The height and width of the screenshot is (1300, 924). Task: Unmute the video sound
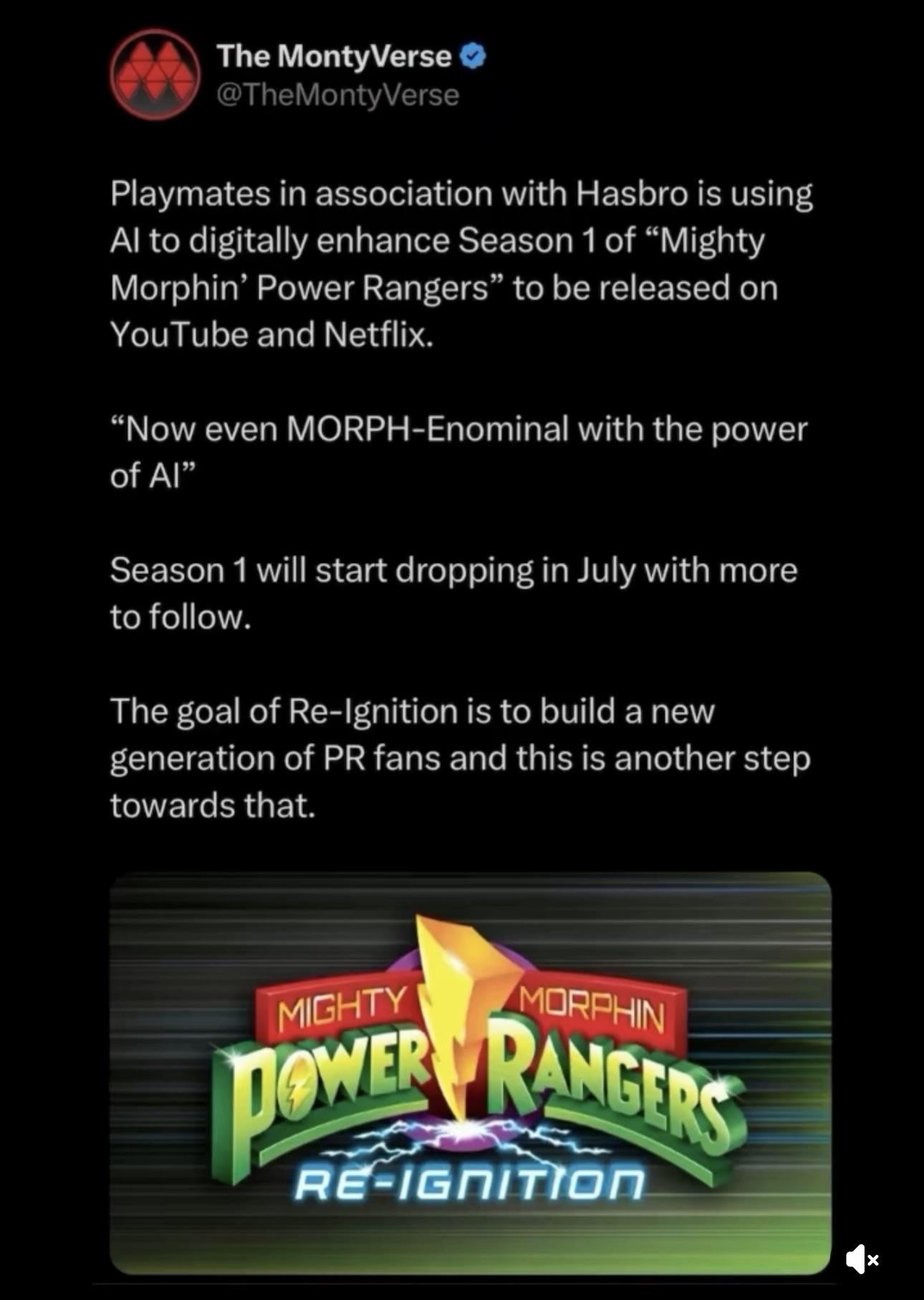coord(862,1258)
